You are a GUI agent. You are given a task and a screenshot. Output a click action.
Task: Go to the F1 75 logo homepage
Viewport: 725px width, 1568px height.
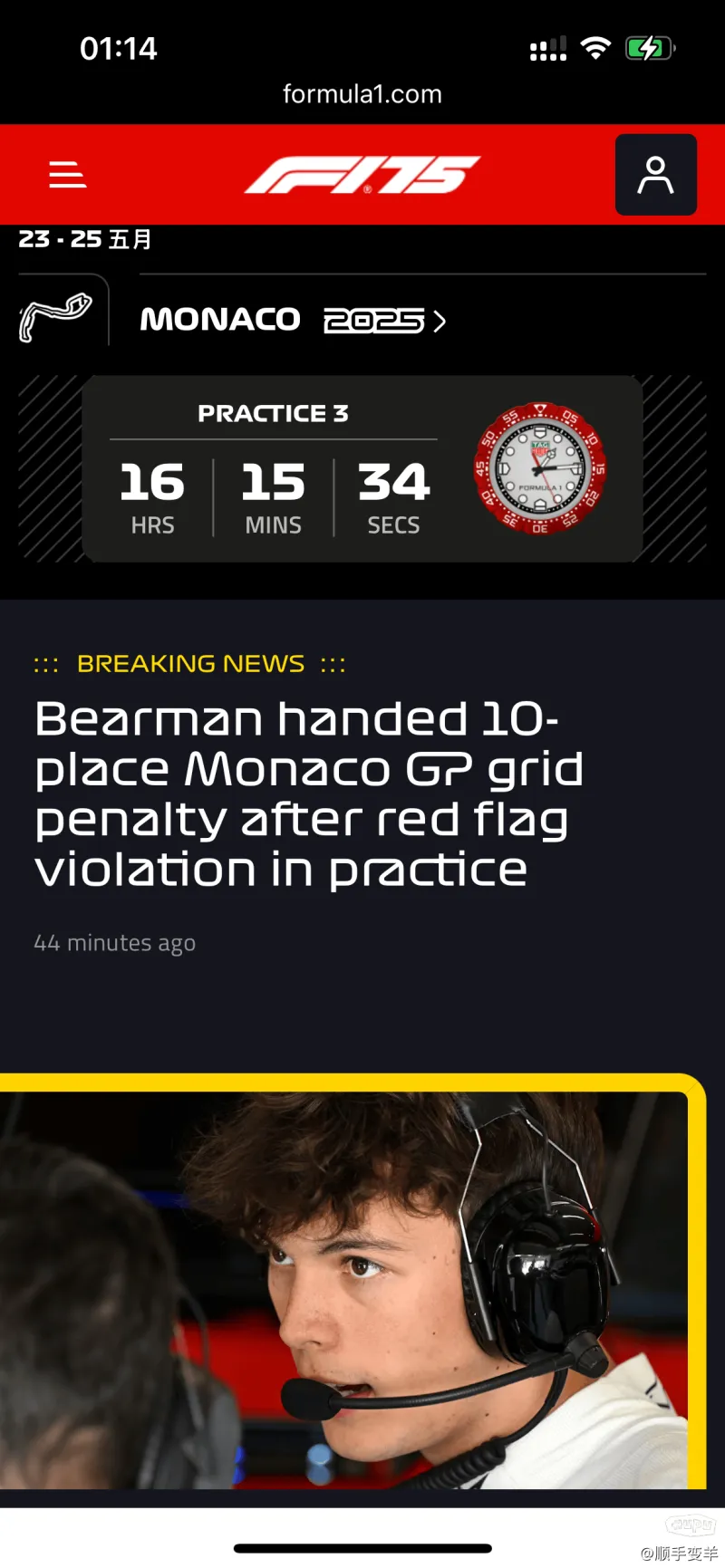pyautogui.click(x=362, y=175)
